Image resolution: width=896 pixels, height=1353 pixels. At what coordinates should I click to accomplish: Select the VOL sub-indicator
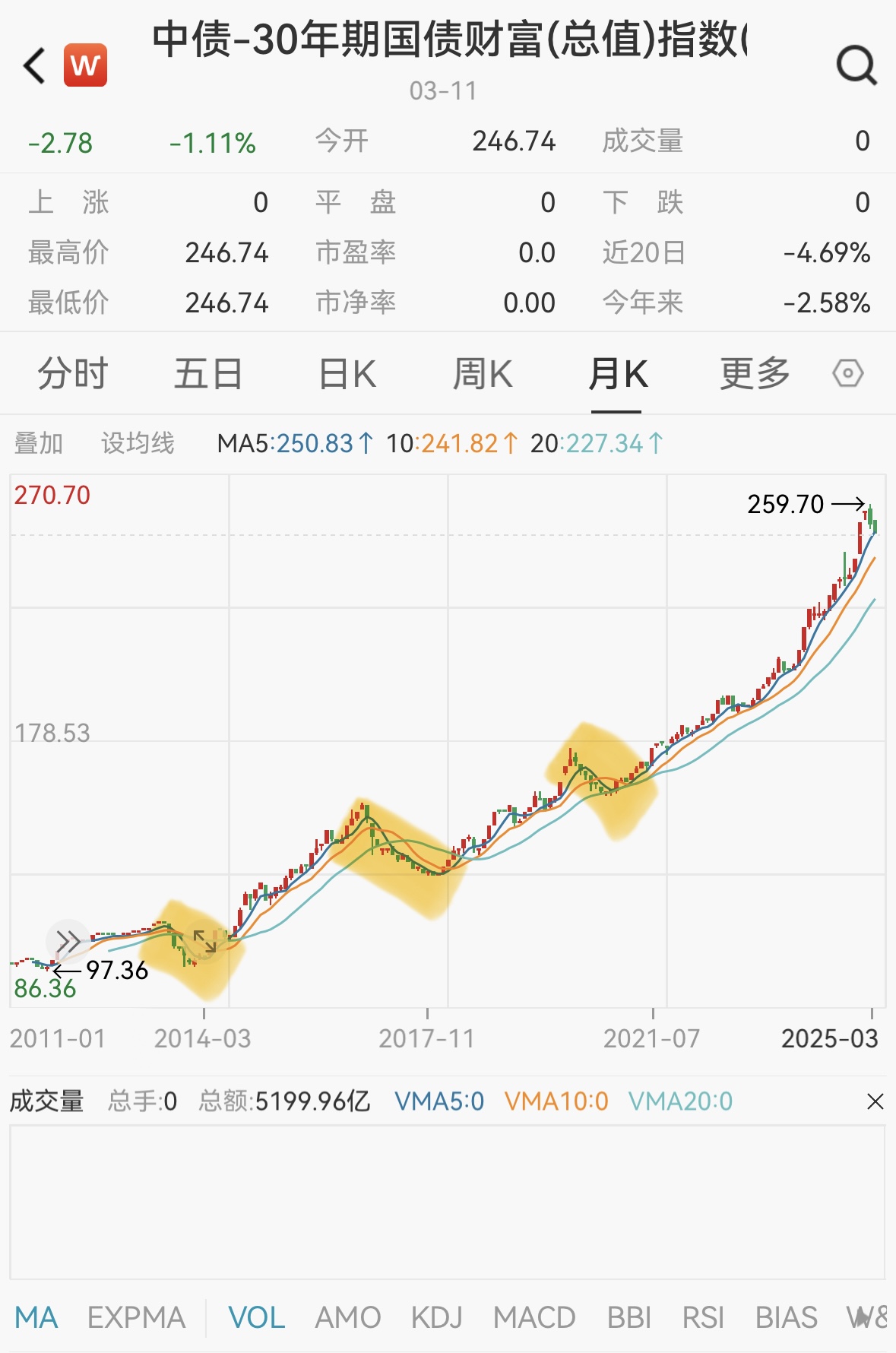256,1317
